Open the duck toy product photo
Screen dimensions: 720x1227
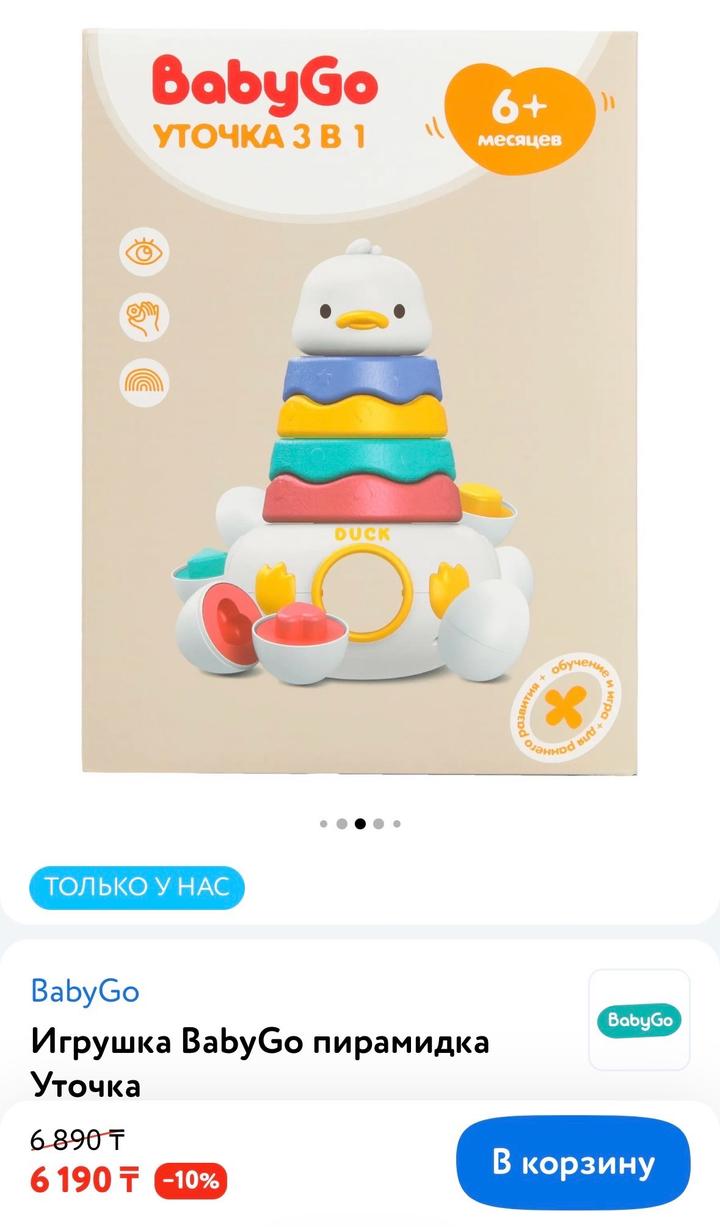(360, 400)
